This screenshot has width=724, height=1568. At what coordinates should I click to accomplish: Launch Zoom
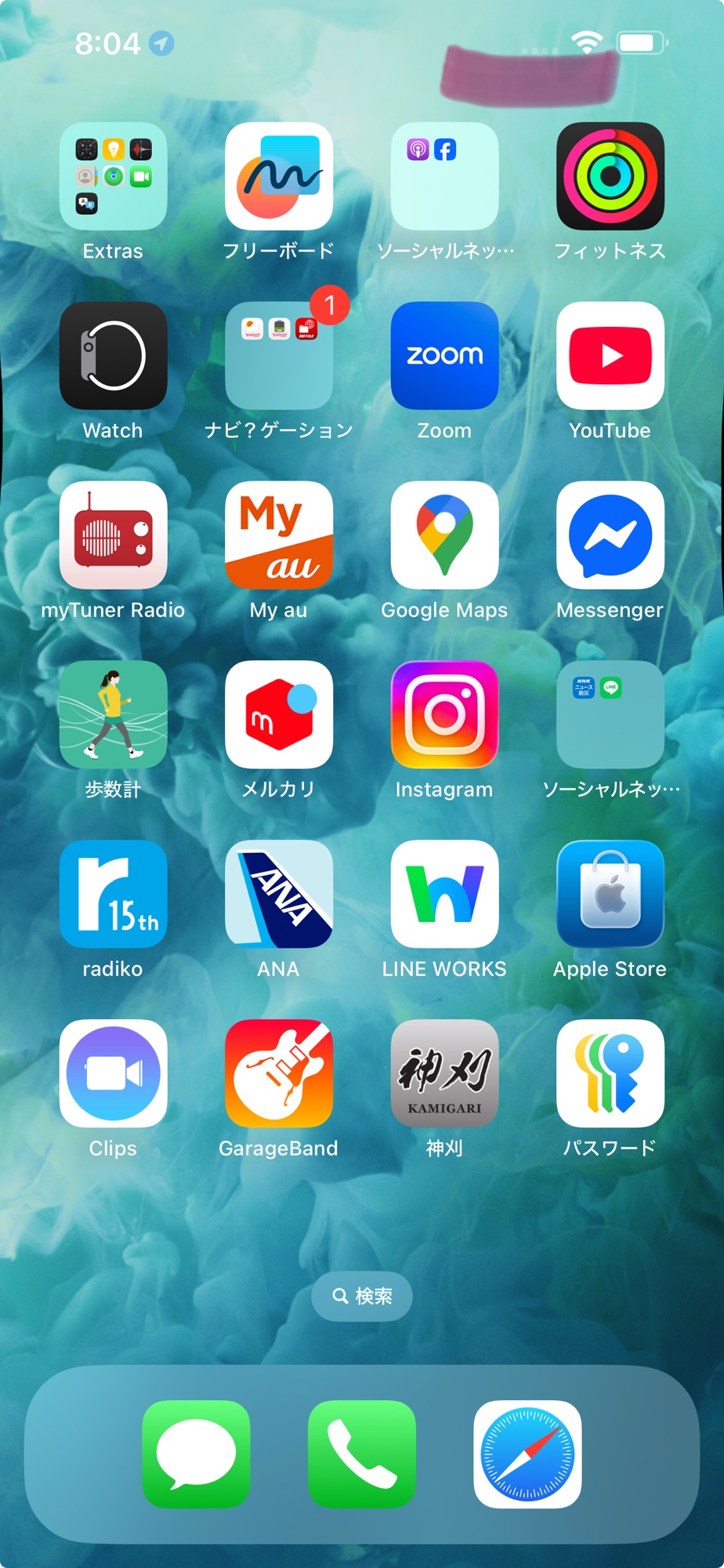click(x=444, y=356)
